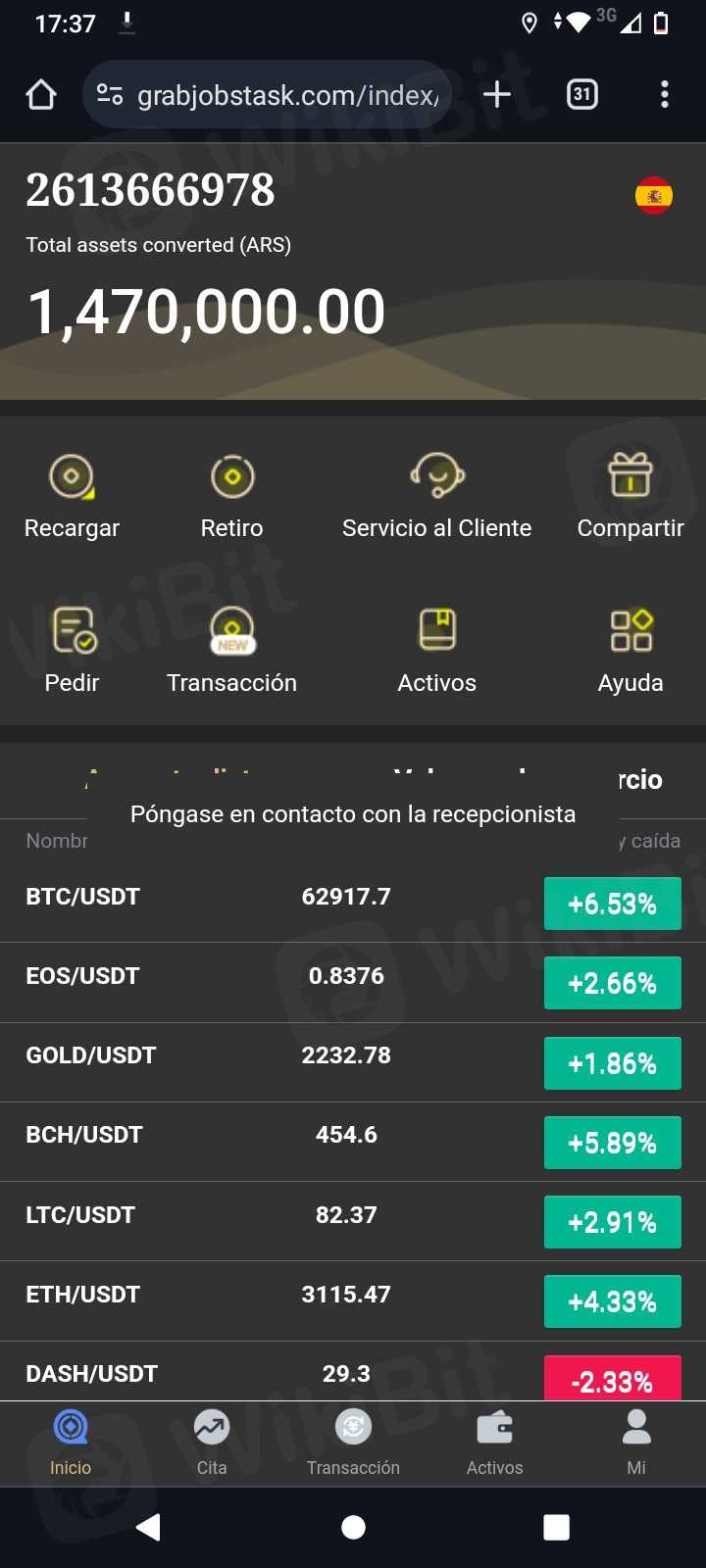
Task: Switch to the Cita tab
Action: [212, 1442]
